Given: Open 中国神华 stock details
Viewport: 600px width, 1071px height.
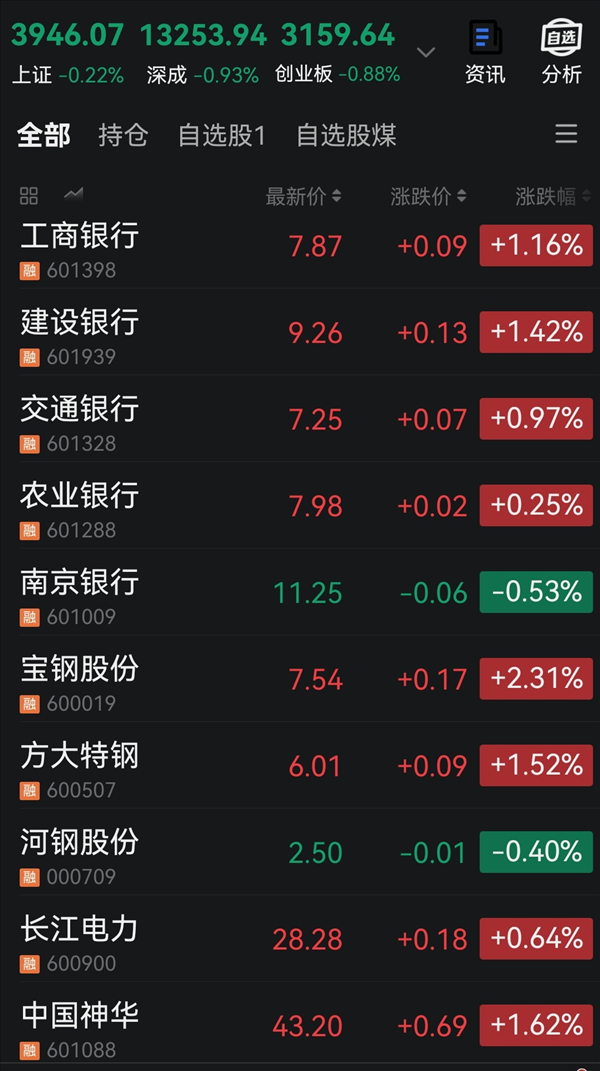Looking at the screenshot, I should tap(80, 1025).
